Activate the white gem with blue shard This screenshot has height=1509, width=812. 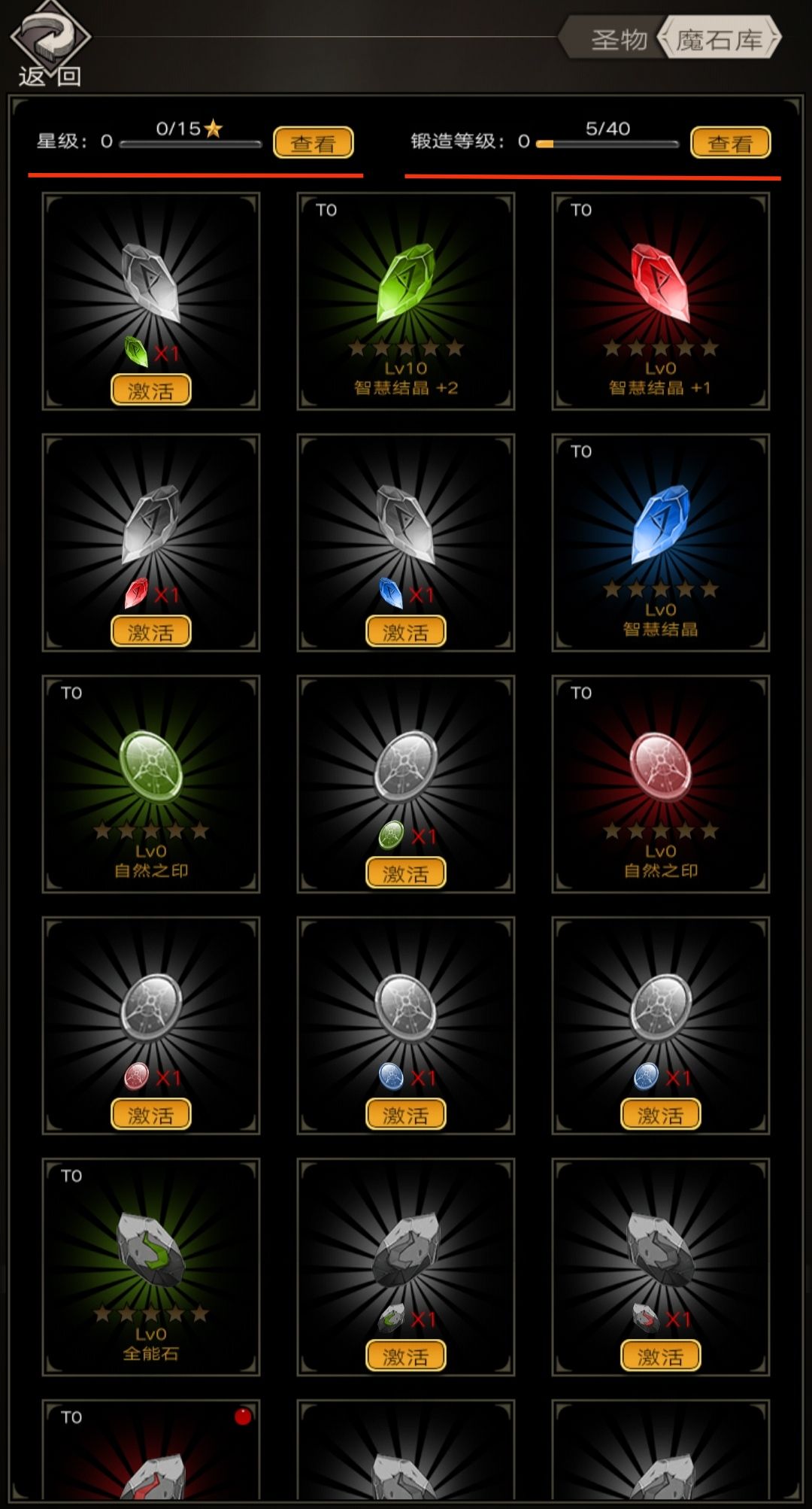[406, 631]
